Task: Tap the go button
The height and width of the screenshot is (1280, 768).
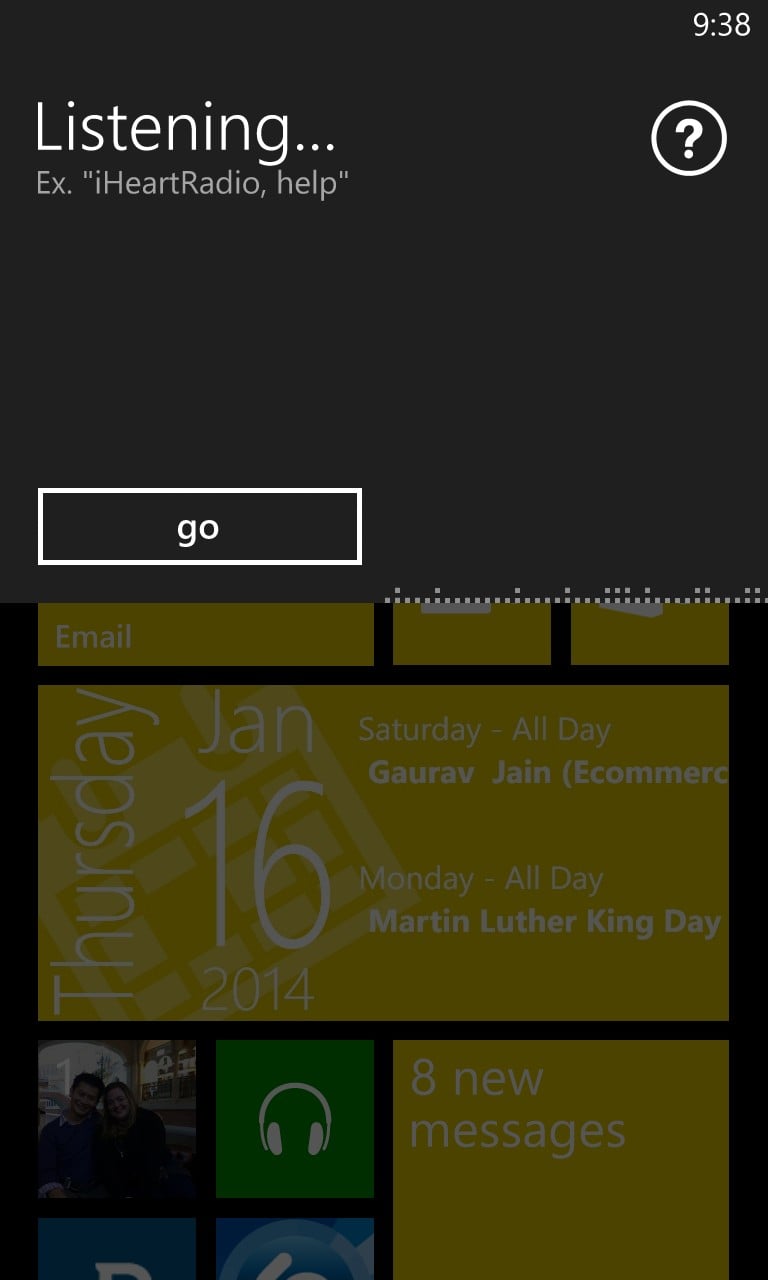Action: [x=199, y=527]
